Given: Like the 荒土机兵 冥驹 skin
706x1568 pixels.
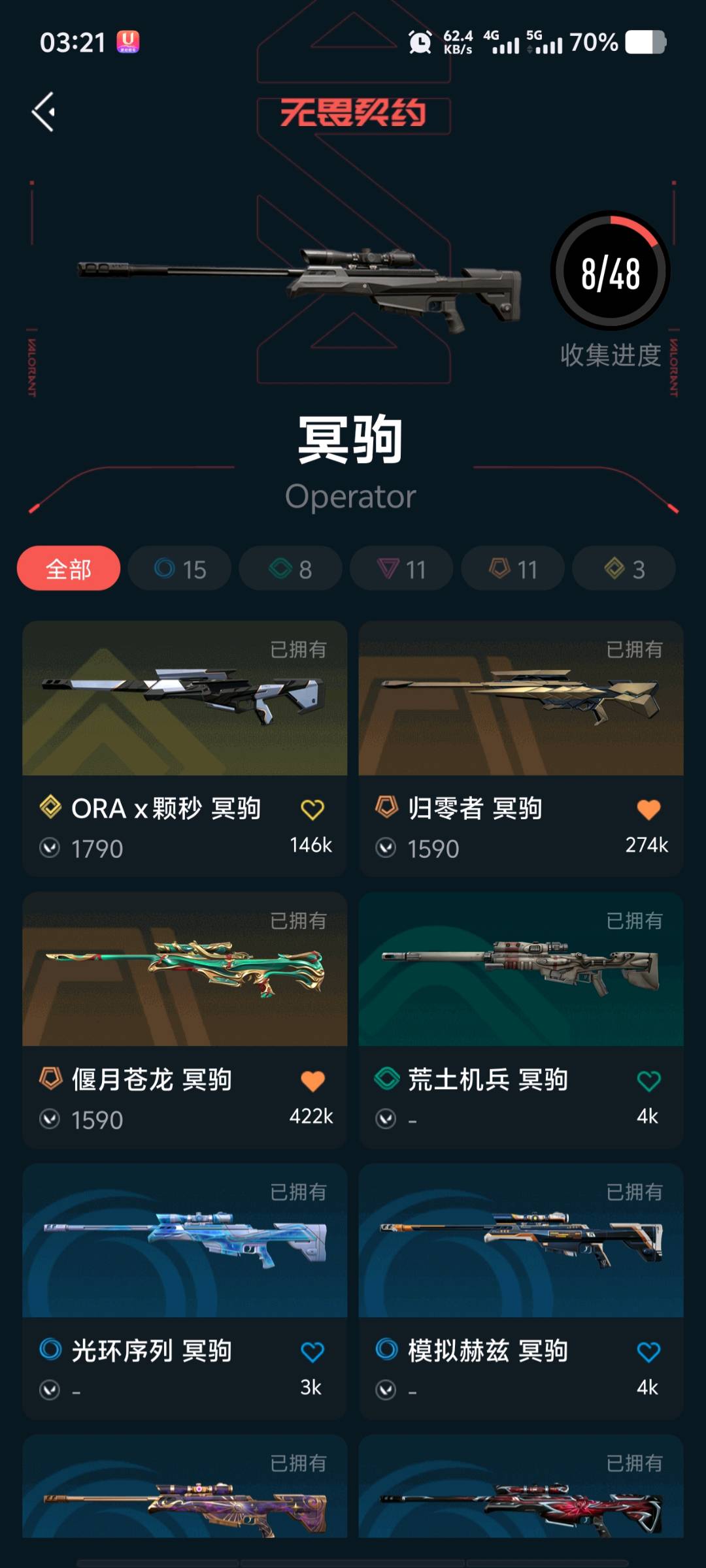Looking at the screenshot, I should [648, 1081].
